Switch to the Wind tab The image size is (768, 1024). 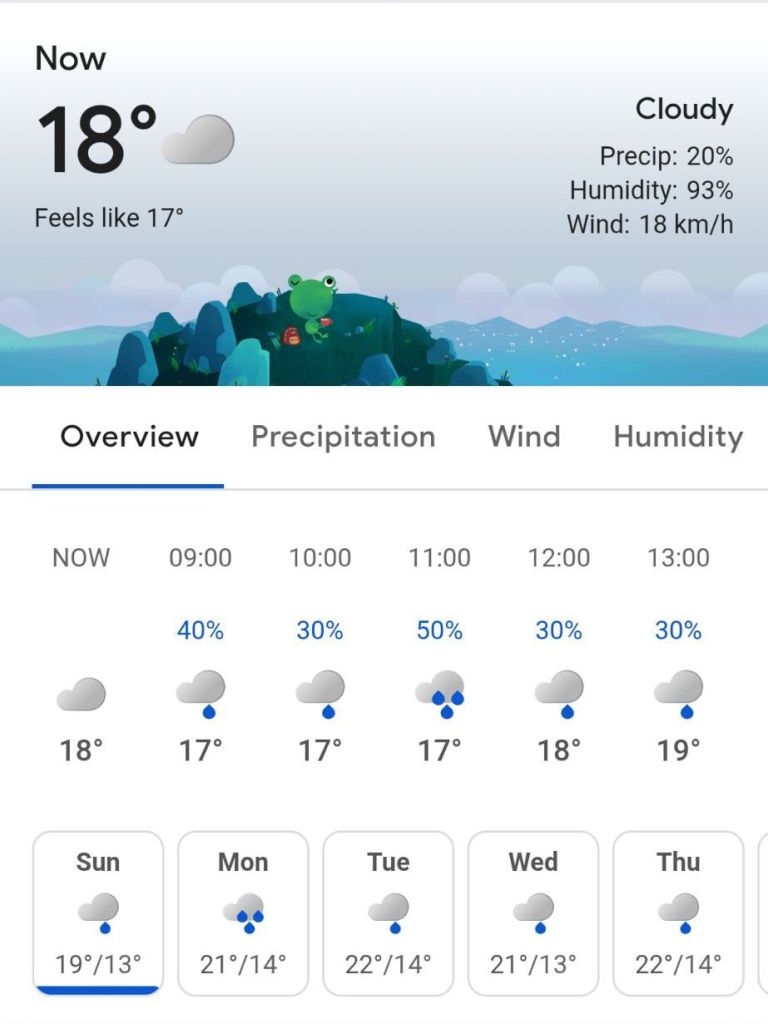[524, 437]
